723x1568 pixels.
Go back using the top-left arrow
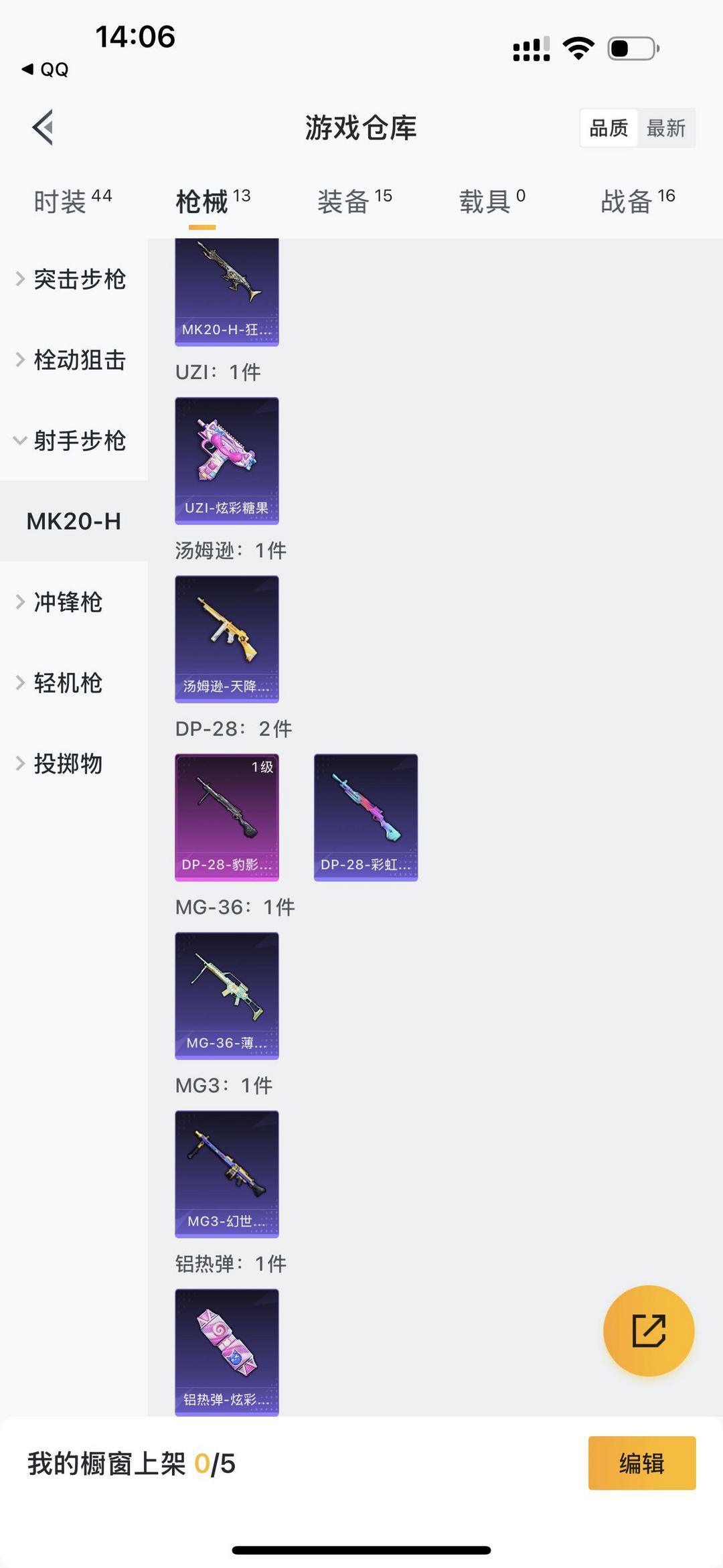pos(43,127)
